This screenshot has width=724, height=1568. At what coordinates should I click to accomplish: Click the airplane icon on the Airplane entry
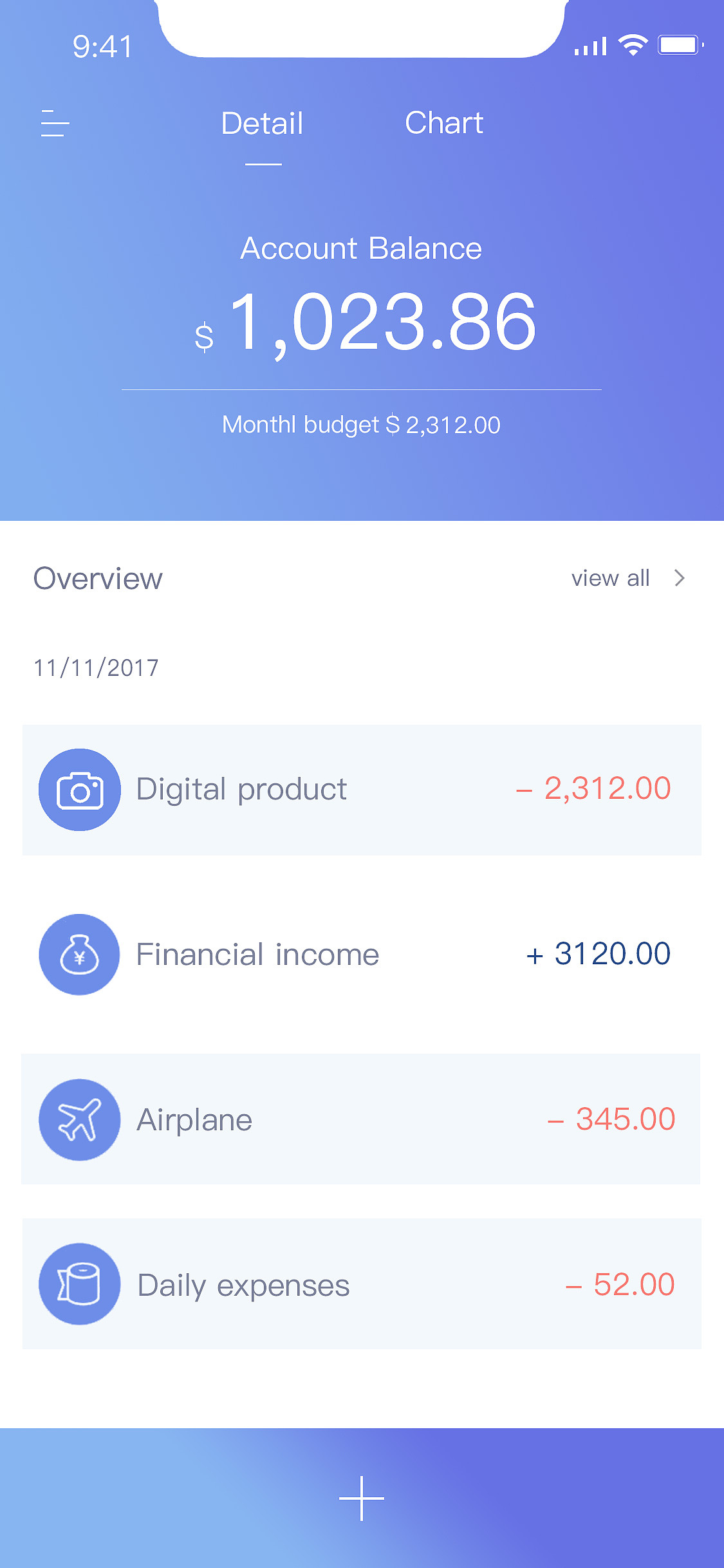79,1119
